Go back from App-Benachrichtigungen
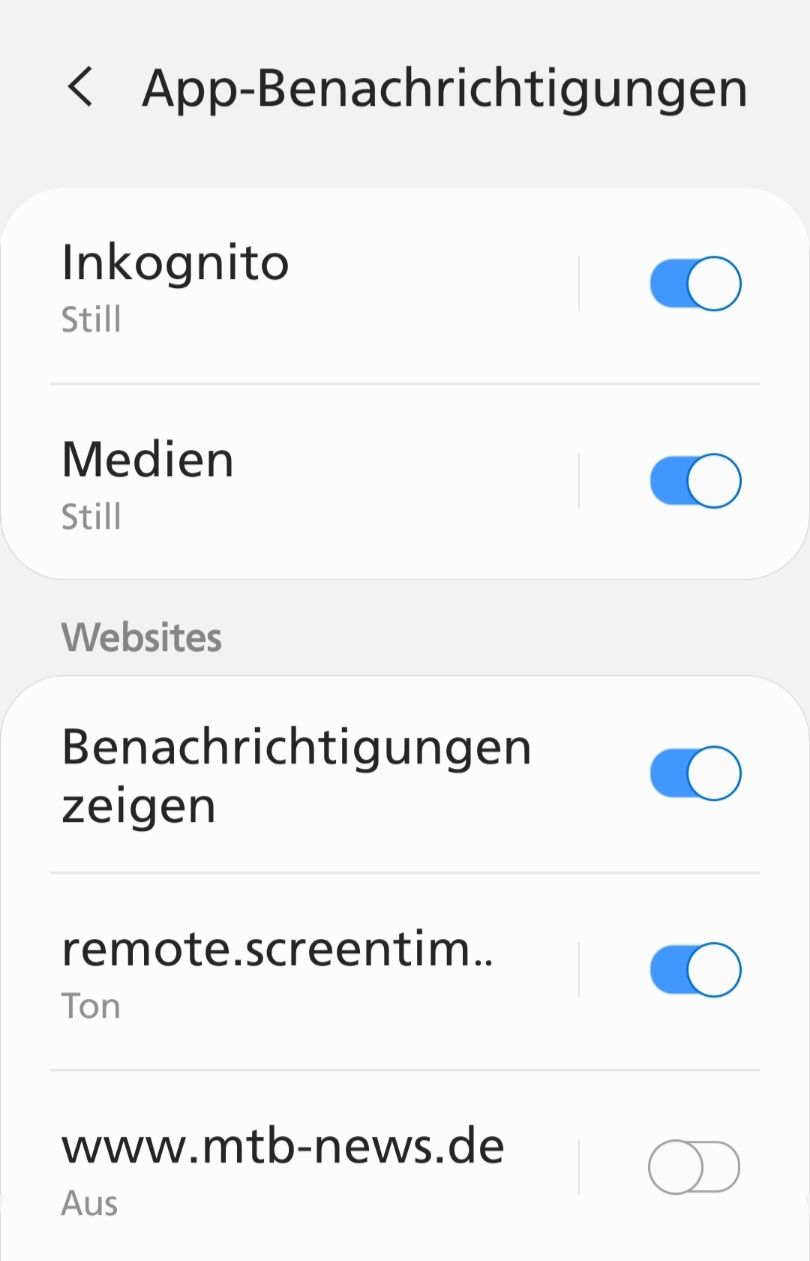The image size is (810, 1261). point(80,87)
